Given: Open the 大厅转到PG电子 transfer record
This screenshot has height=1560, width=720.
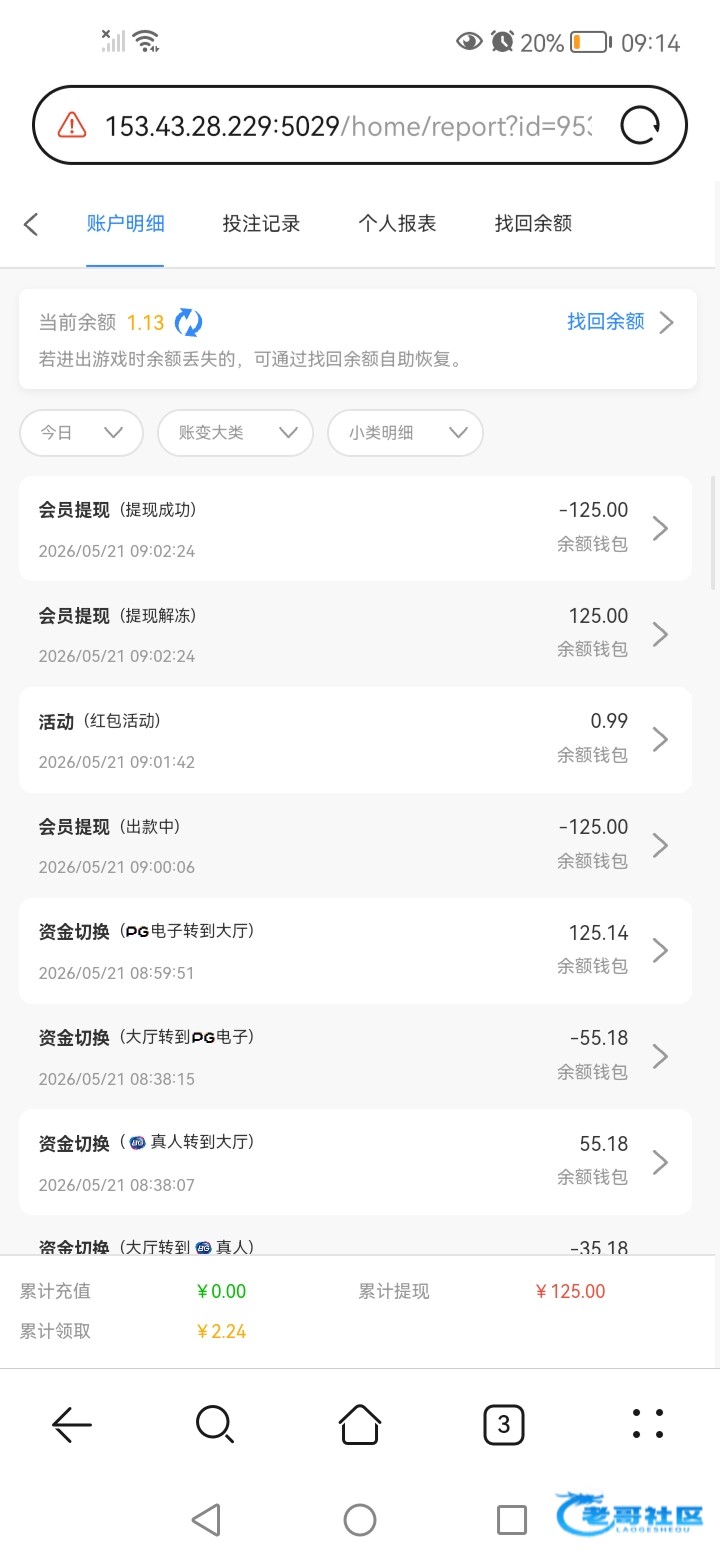Looking at the screenshot, I should pos(355,1056).
